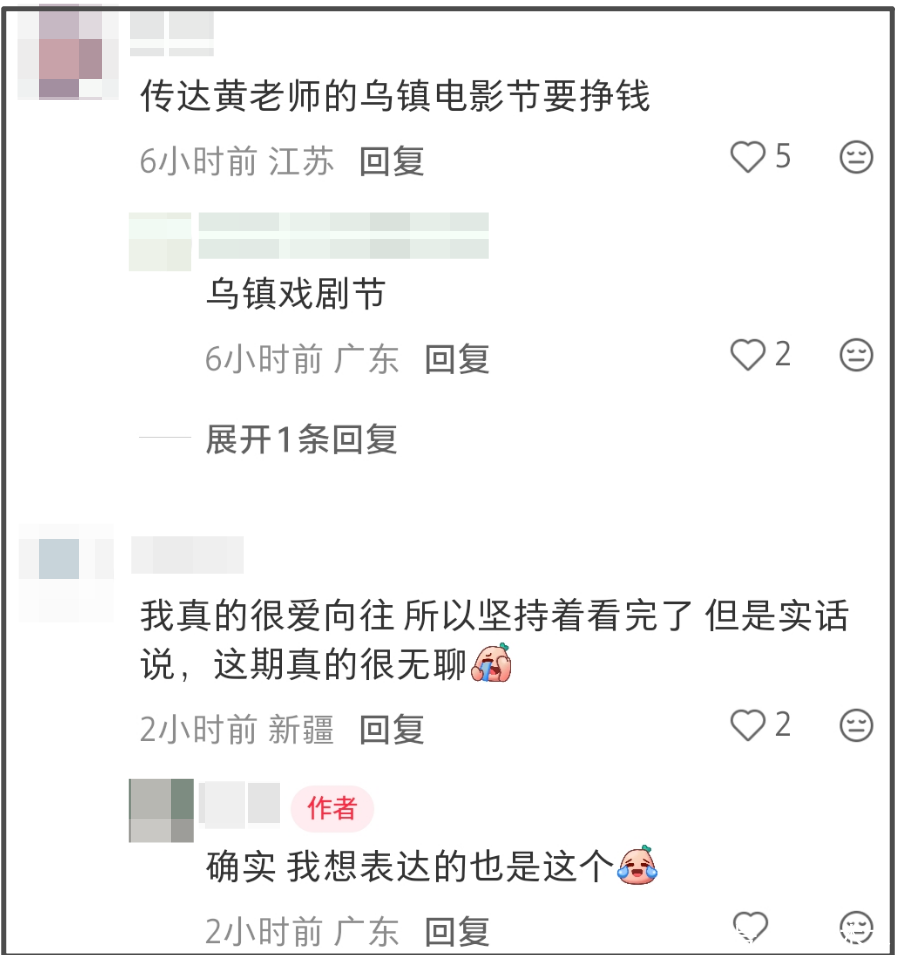Reply to the 乌镇戏剧节 comment

457,359
